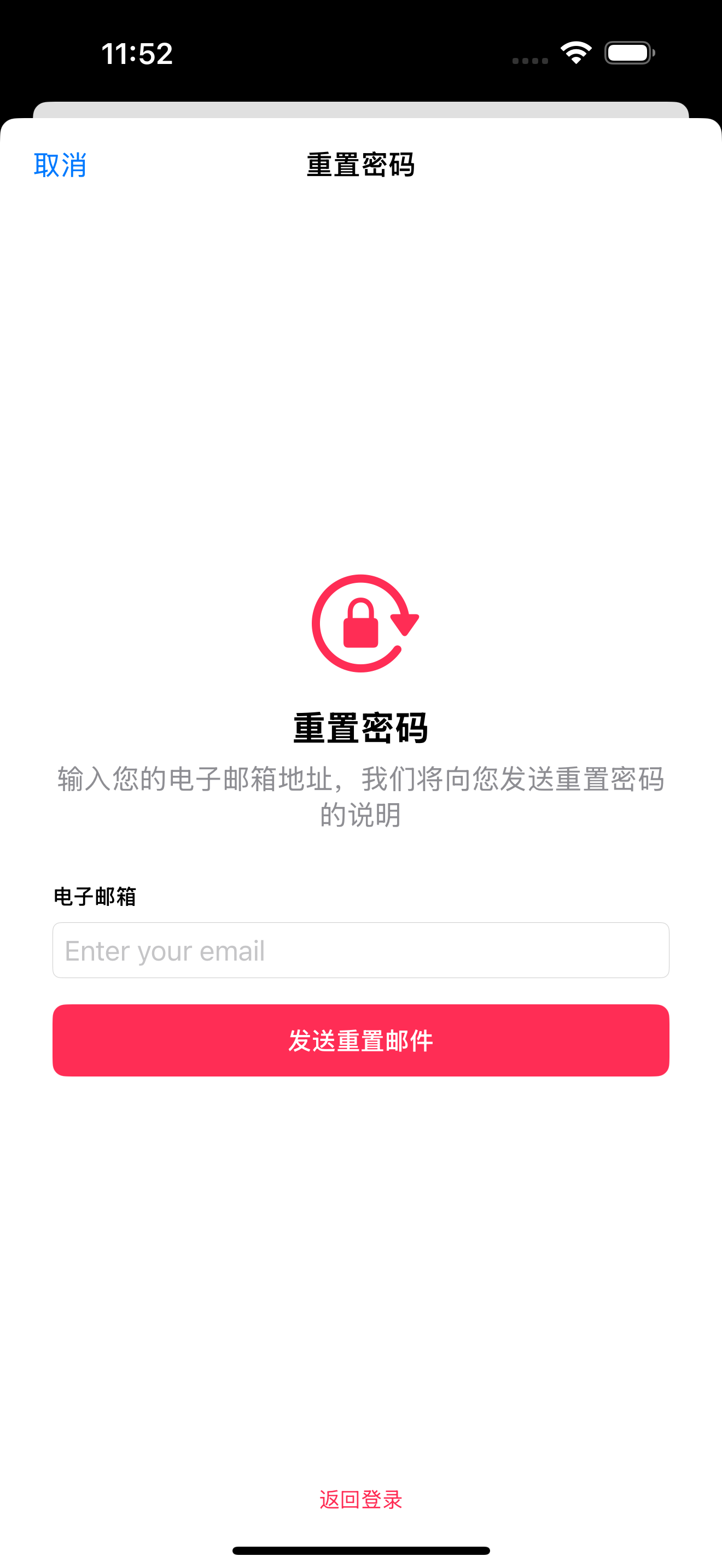Return to login via 返回登录
Screen dimensions: 722x1568
click(x=360, y=1499)
